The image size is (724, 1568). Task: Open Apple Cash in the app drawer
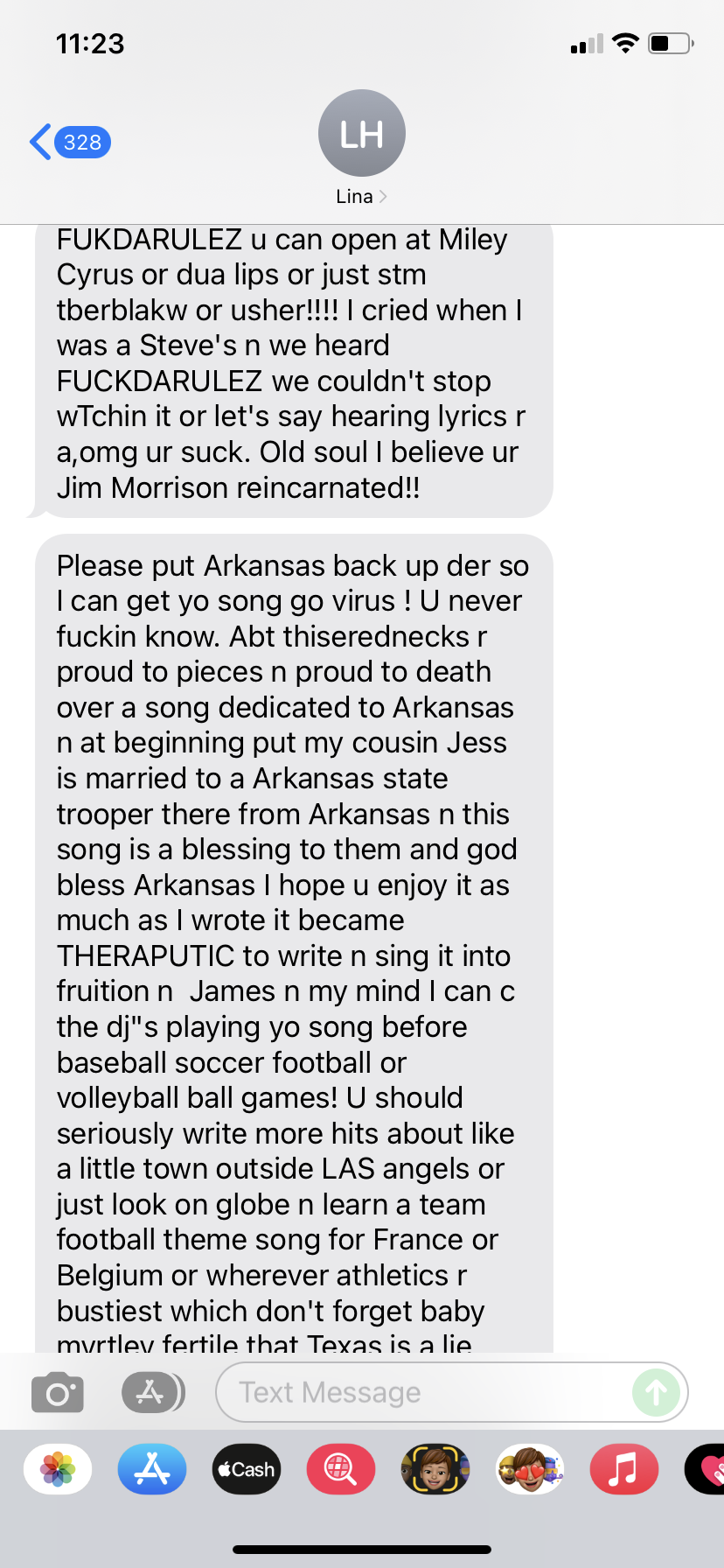tap(247, 1469)
